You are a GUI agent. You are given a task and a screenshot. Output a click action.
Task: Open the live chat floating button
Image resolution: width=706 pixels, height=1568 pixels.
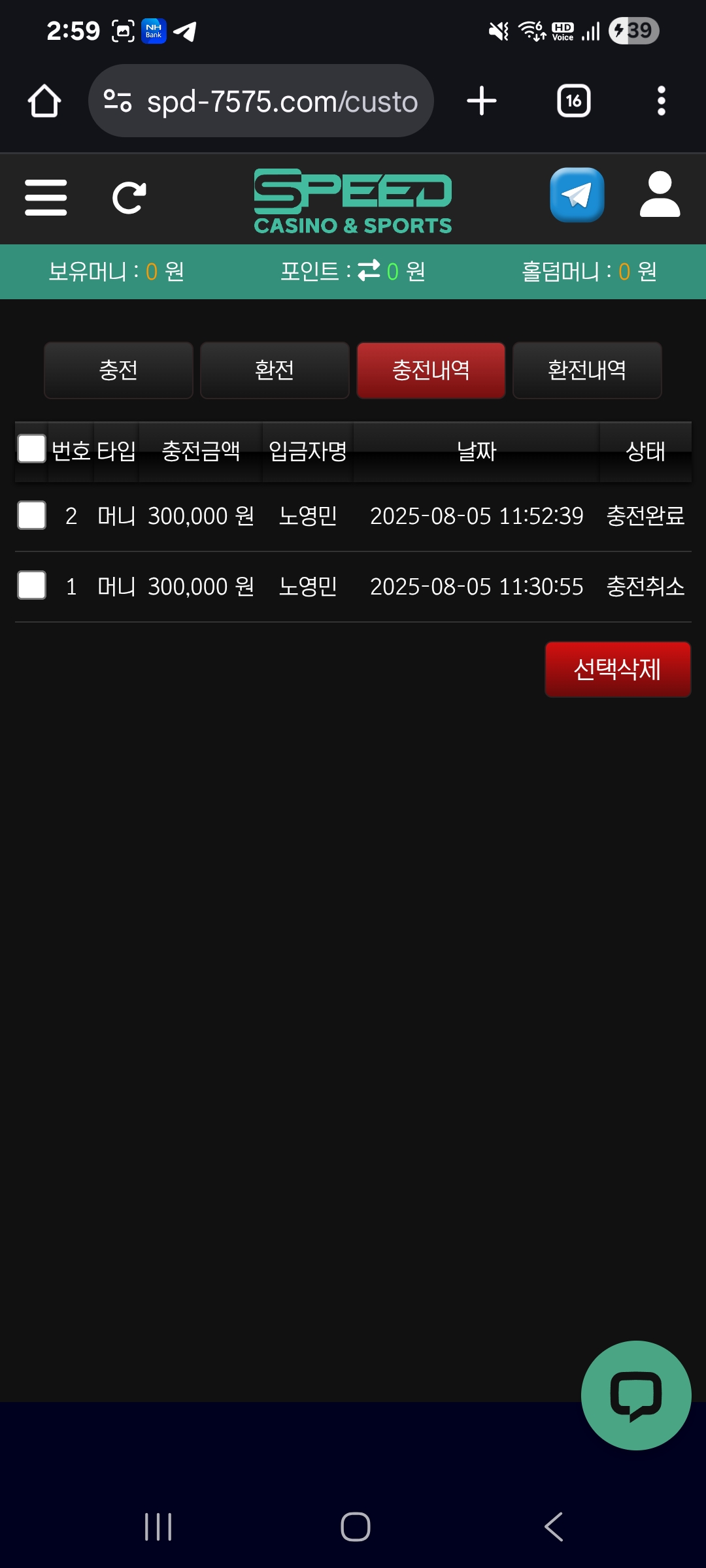coord(636,1396)
